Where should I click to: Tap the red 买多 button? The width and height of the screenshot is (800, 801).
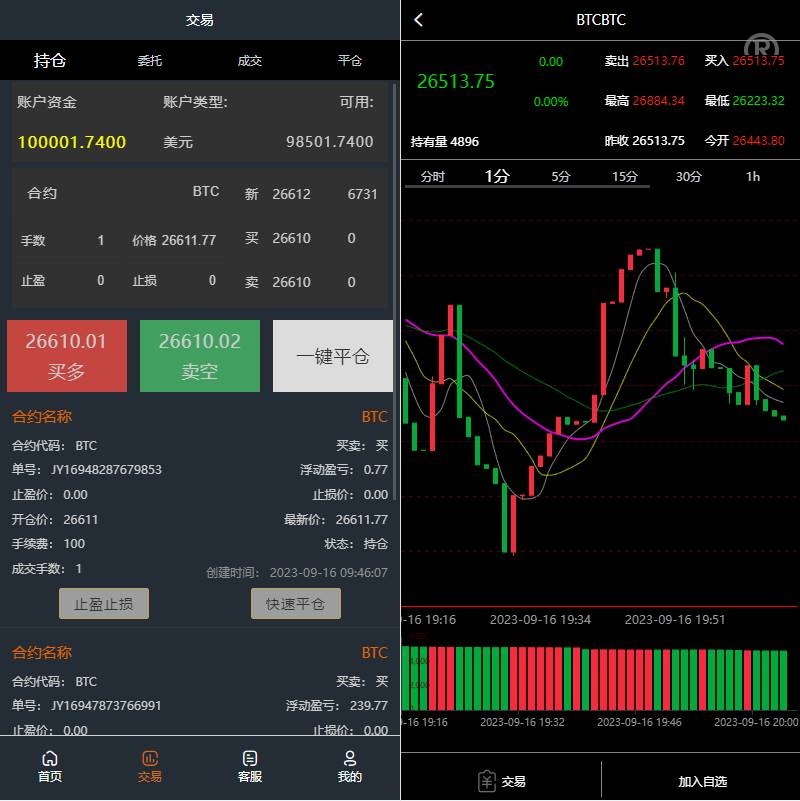click(67, 356)
